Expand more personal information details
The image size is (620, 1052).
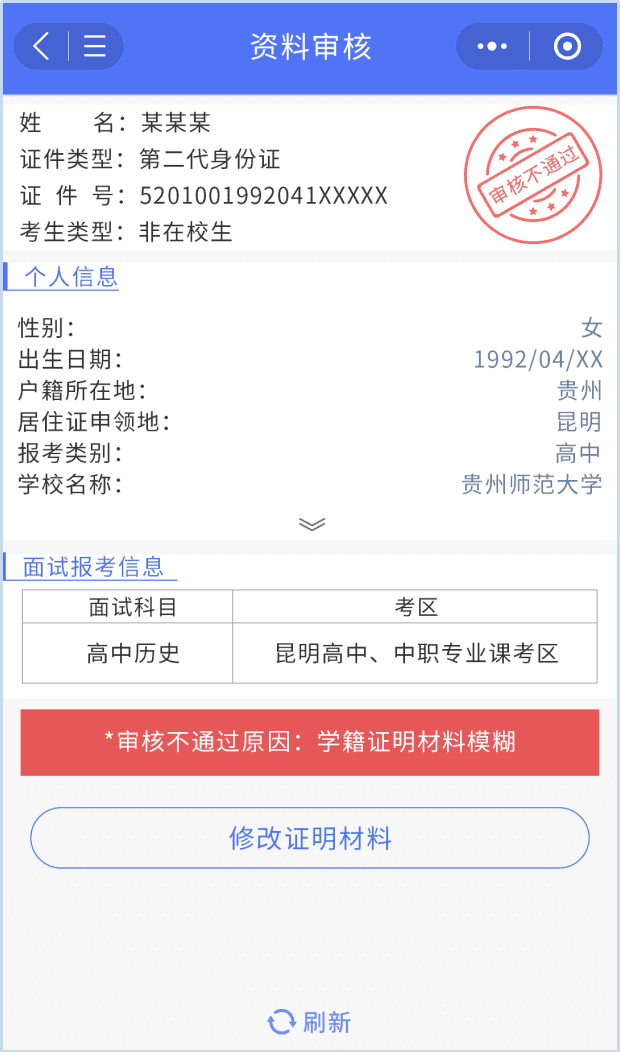pyautogui.click(x=312, y=524)
